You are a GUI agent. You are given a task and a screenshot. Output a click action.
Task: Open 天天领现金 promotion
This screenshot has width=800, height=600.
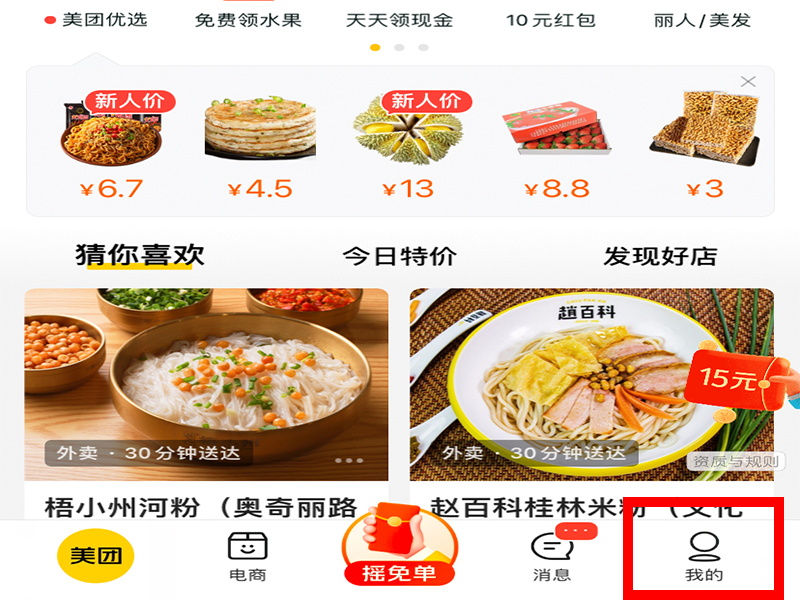click(x=399, y=20)
